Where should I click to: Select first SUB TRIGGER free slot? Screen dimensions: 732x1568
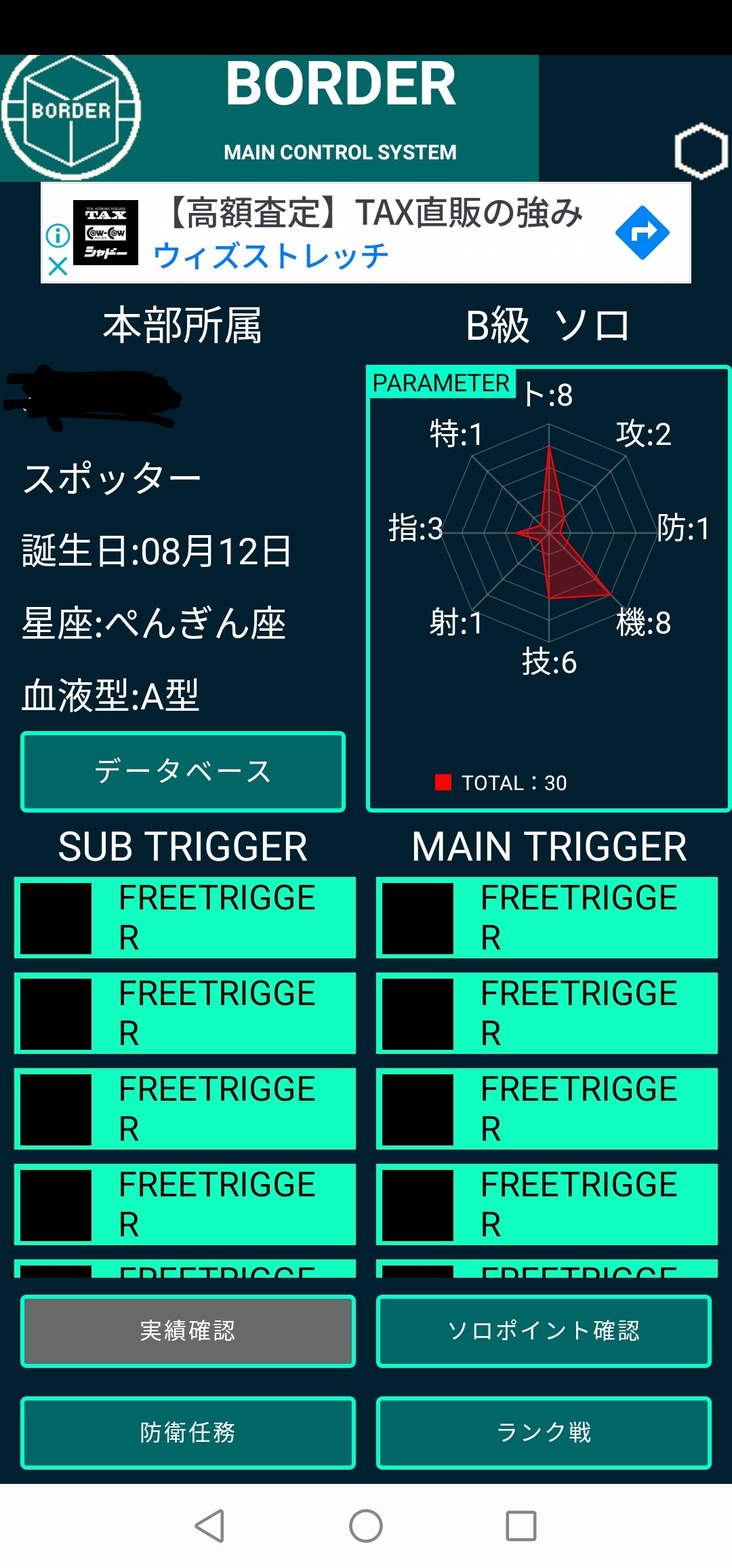[x=185, y=918]
